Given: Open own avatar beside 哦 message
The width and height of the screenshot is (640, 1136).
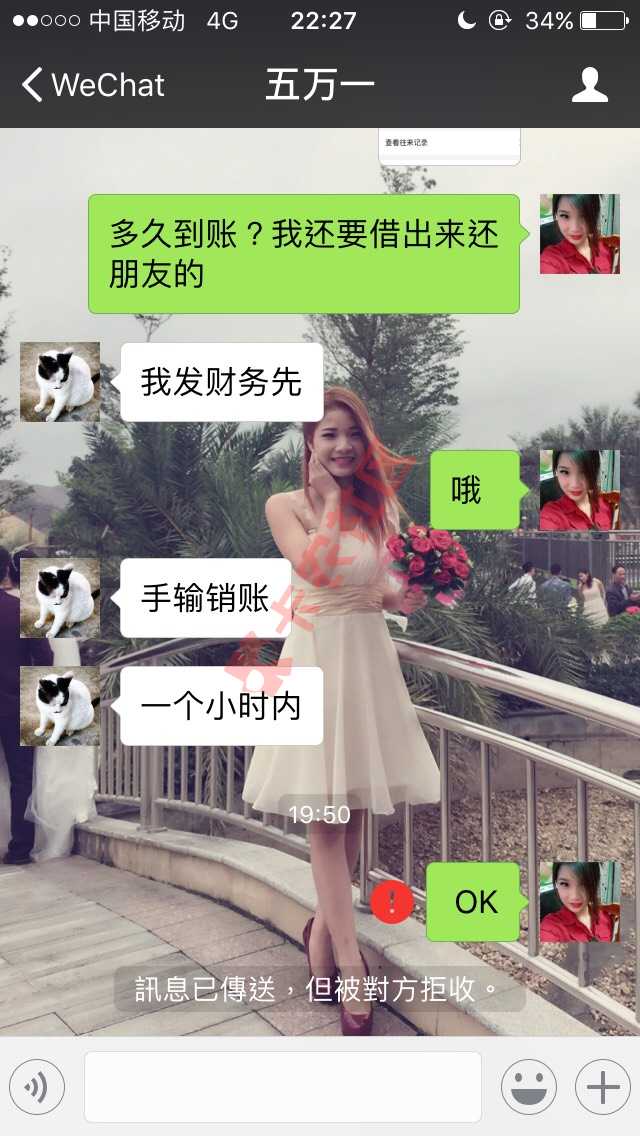Looking at the screenshot, I should pyautogui.click(x=579, y=490).
